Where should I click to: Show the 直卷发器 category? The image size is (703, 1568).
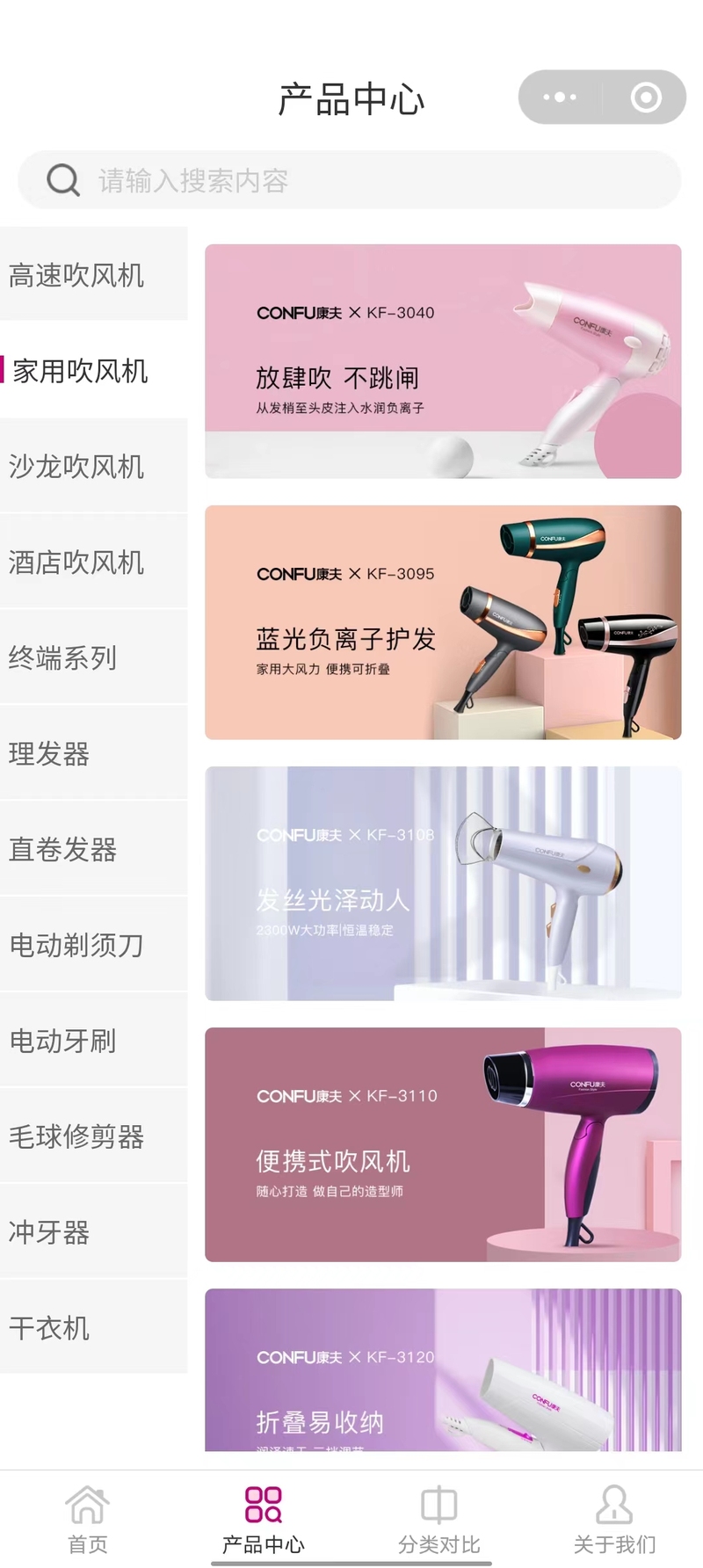[x=94, y=849]
